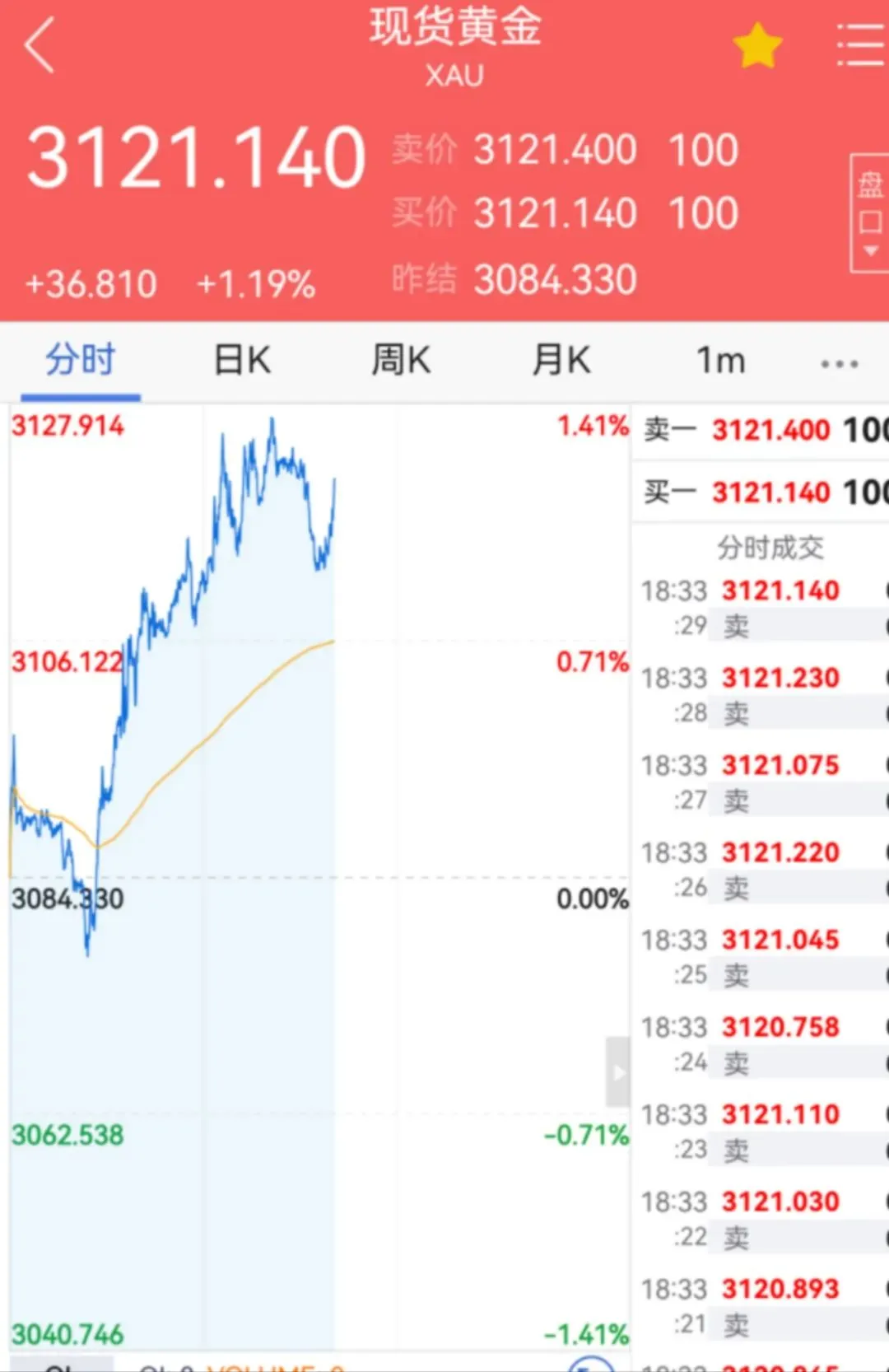
Task: Reselect the 分时 time-share tab
Action: (80, 360)
